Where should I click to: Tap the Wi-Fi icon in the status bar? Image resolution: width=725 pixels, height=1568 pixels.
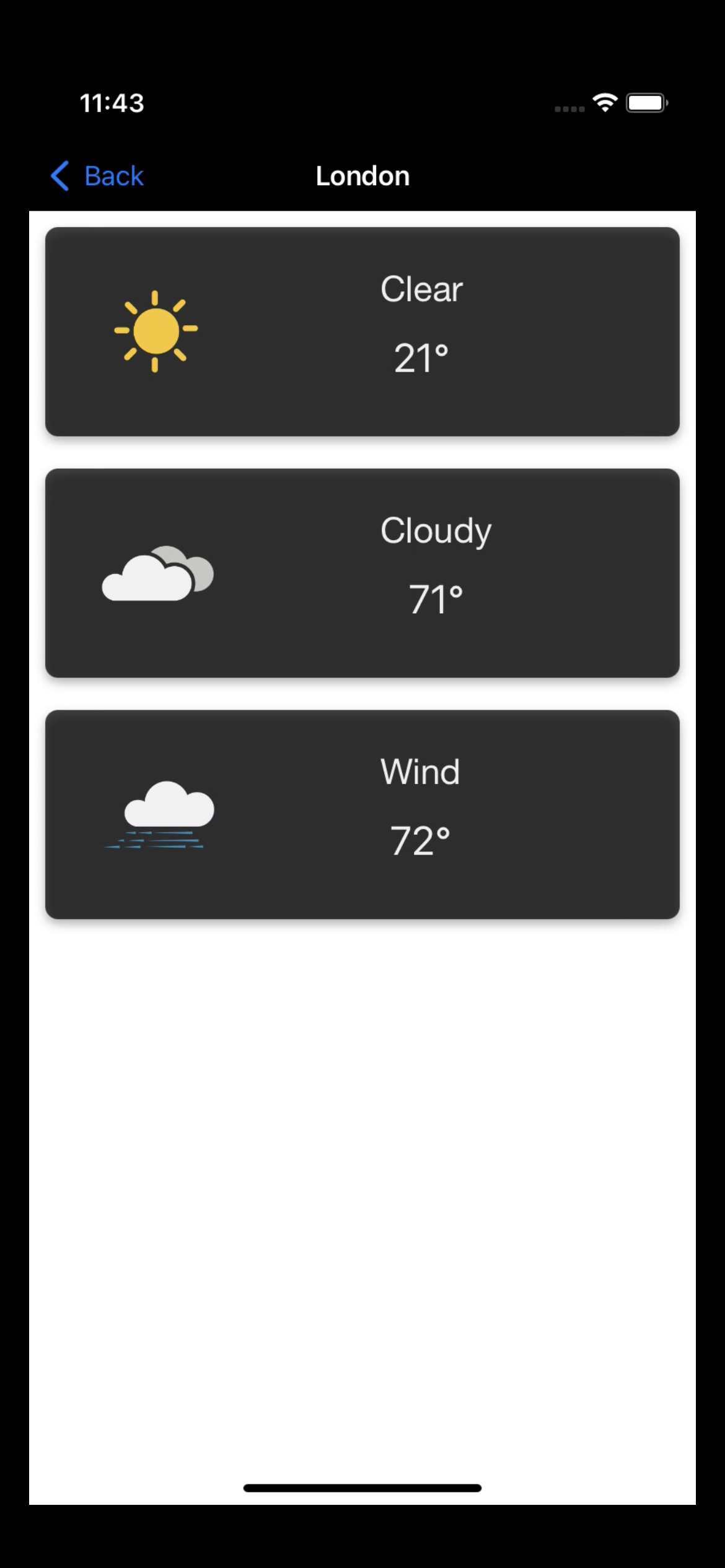tap(604, 102)
